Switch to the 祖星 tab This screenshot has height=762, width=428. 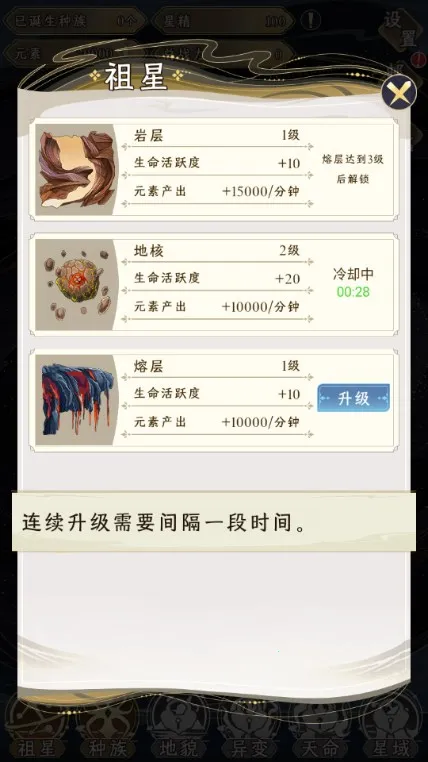pyautogui.click(x=36, y=729)
